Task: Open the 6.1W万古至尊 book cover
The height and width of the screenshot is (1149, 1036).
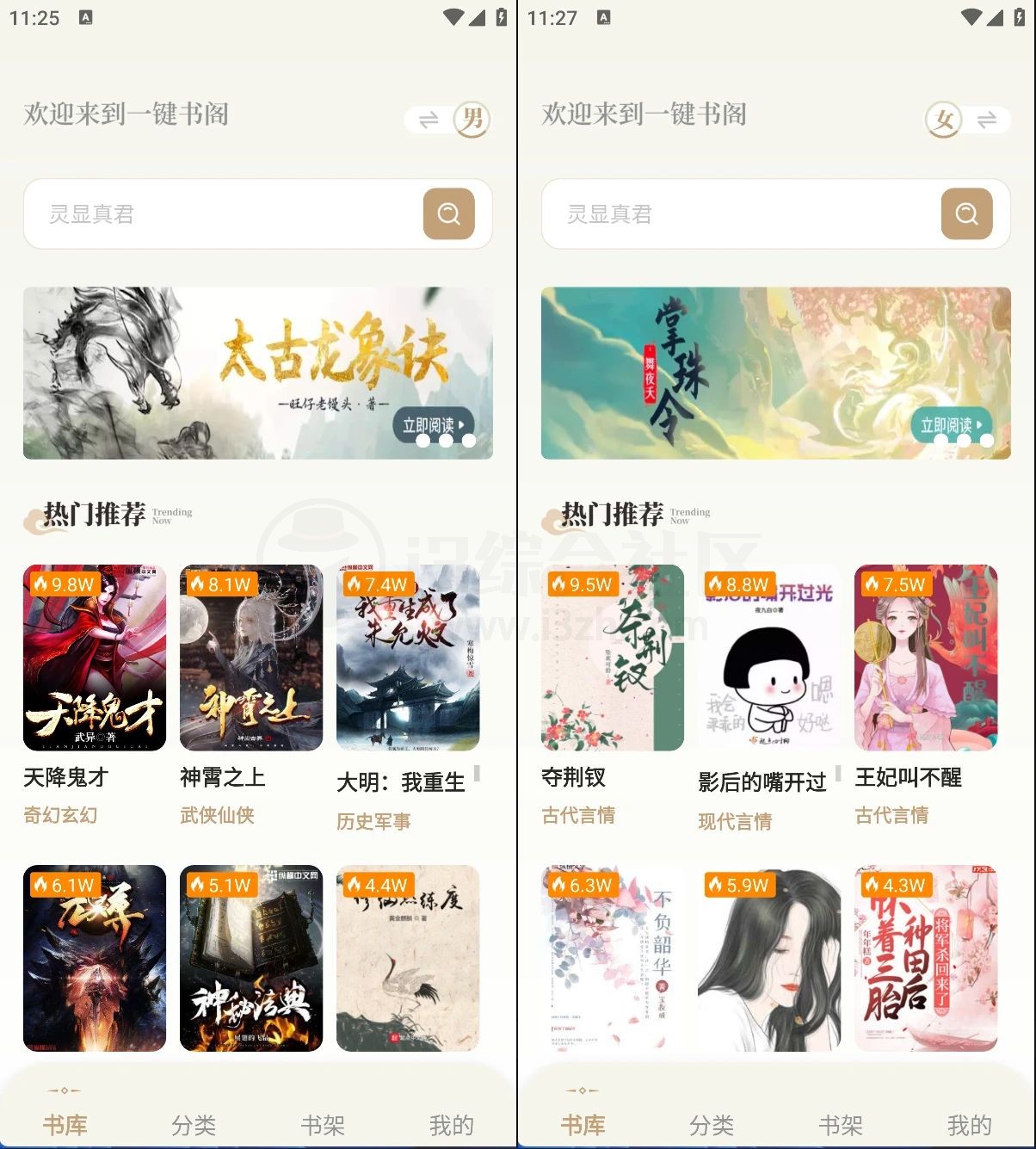Action: pyautogui.click(x=95, y=958)
